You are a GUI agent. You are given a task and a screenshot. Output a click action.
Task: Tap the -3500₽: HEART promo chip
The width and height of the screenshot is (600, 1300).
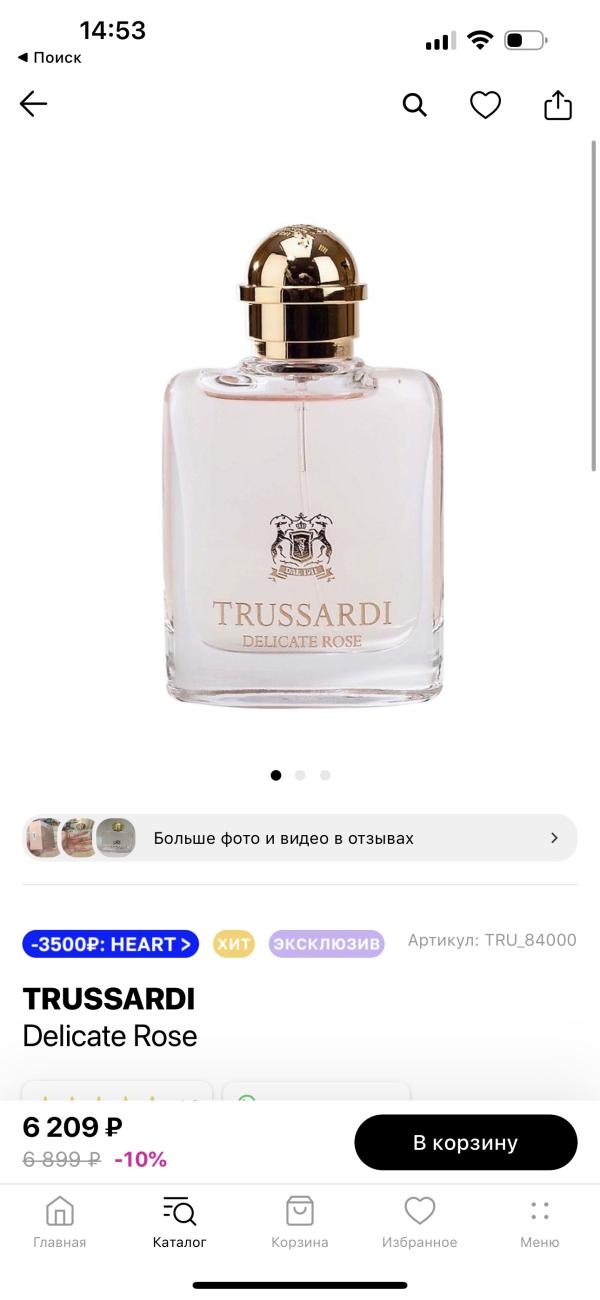coord(110,944)
